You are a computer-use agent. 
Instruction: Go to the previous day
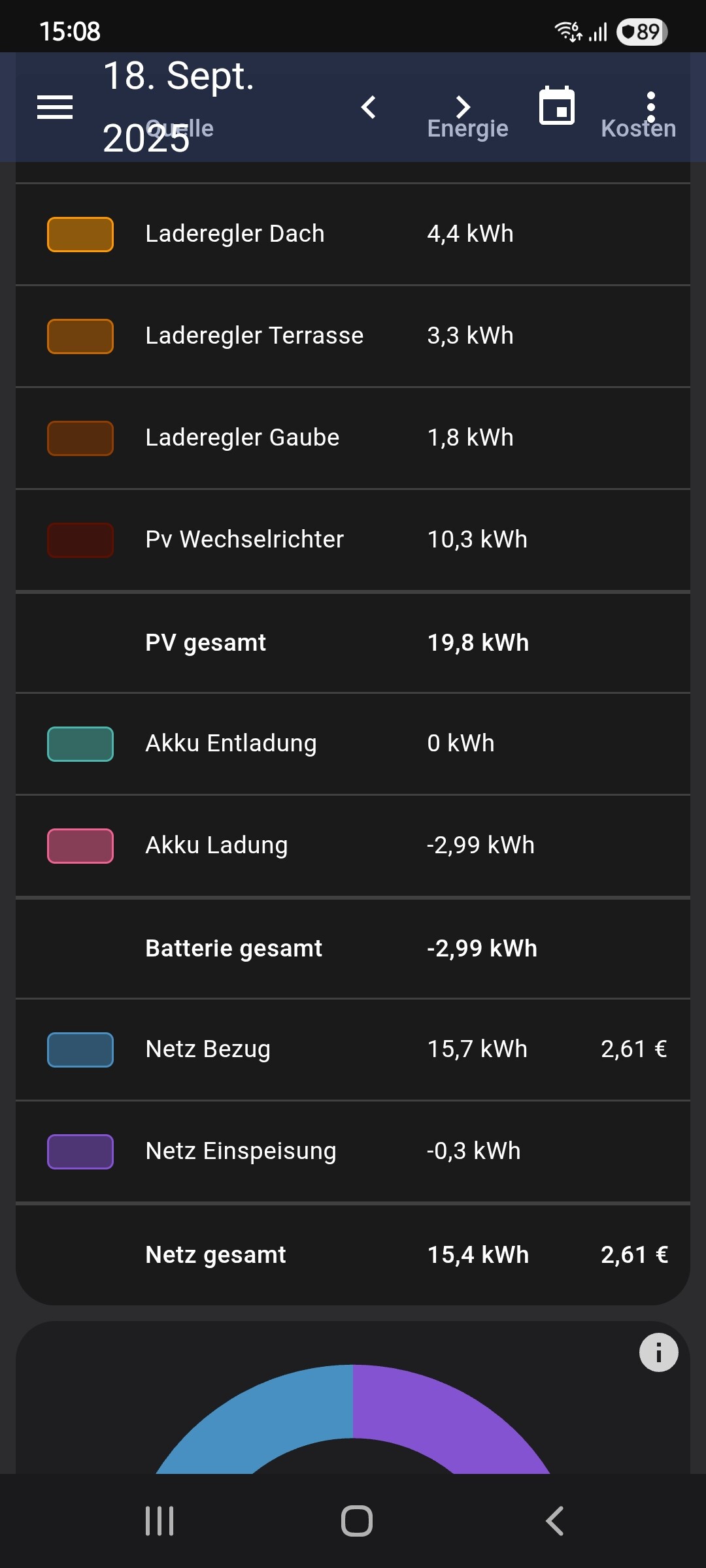coord(369,107)
